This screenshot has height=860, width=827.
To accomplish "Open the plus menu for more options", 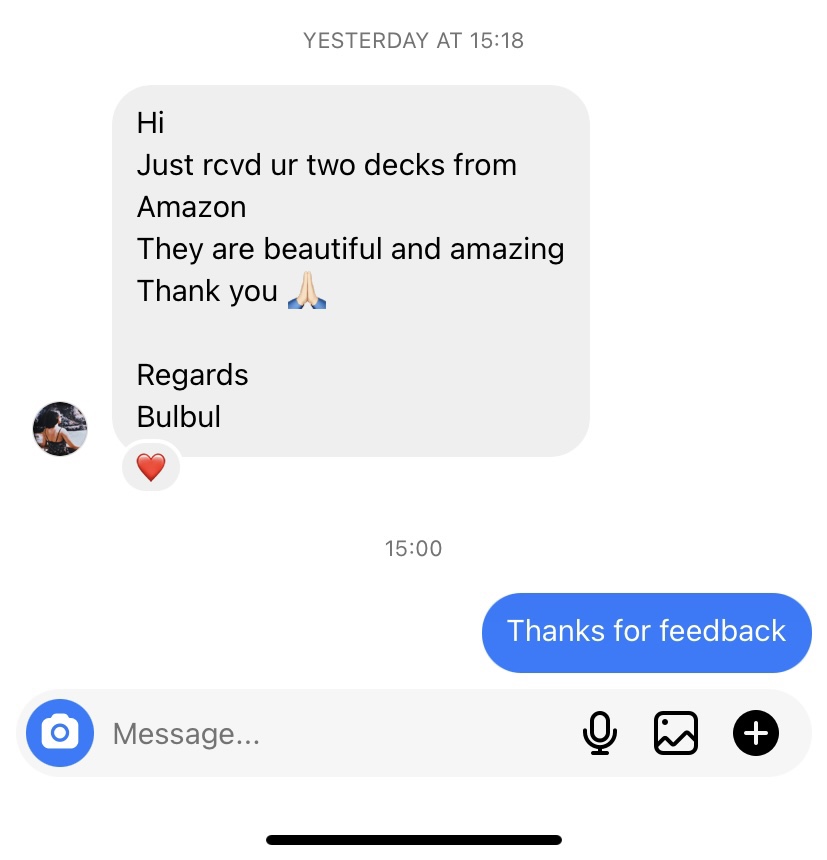I will (756, 734).
